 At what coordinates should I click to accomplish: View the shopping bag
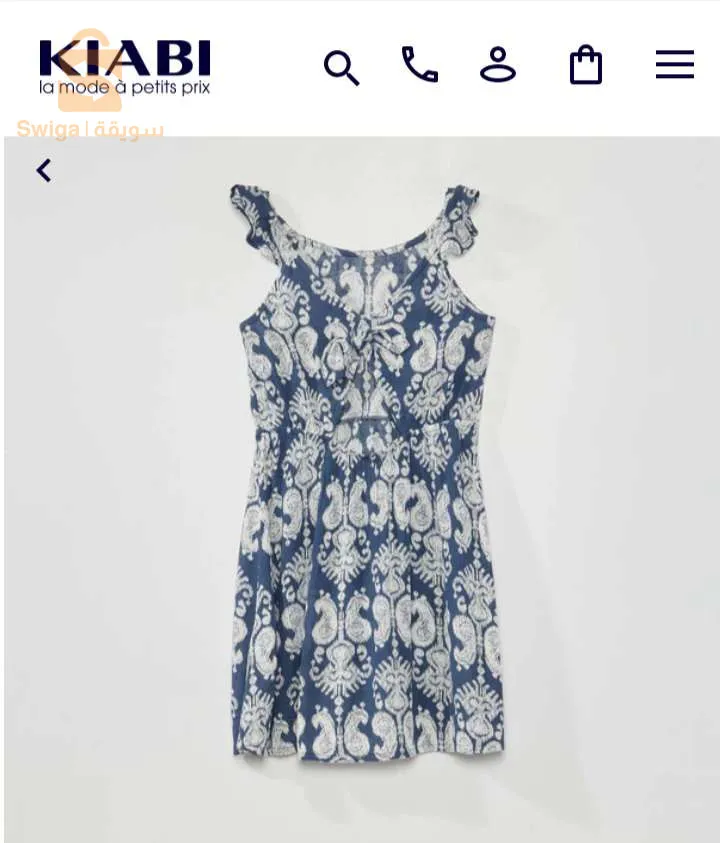pyautogui.click(x=585, y=66)
